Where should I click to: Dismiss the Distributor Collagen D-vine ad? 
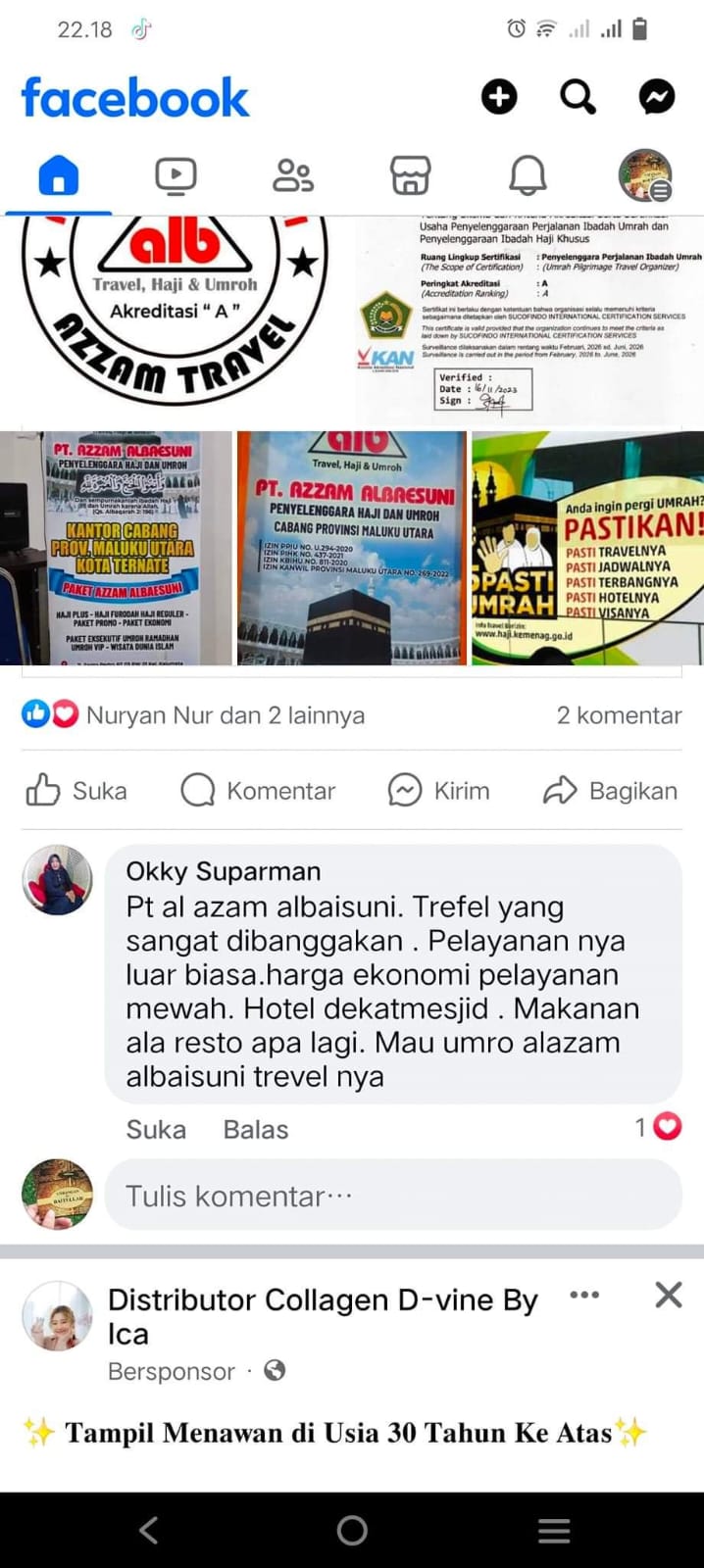(668, 1295)
